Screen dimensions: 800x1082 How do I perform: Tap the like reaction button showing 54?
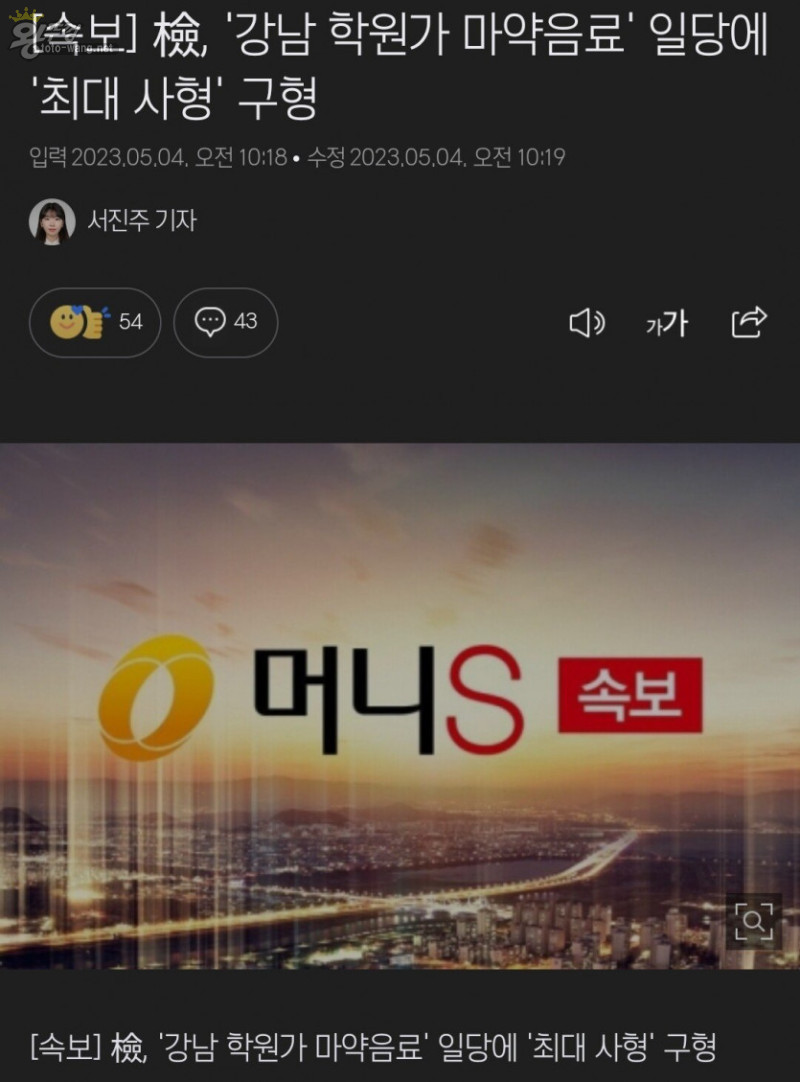click(95, 322)
